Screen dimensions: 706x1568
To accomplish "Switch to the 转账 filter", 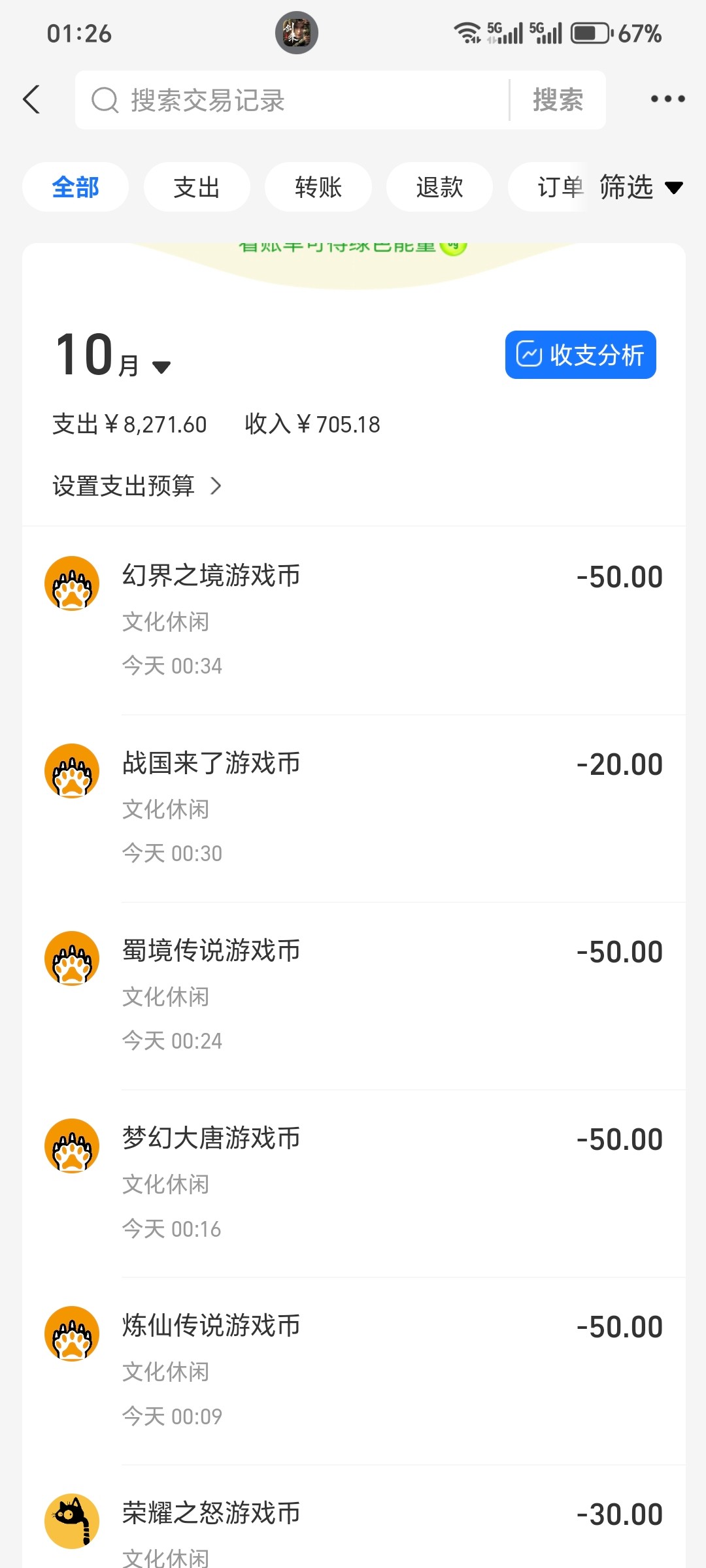I will click(x=318, y=187).
